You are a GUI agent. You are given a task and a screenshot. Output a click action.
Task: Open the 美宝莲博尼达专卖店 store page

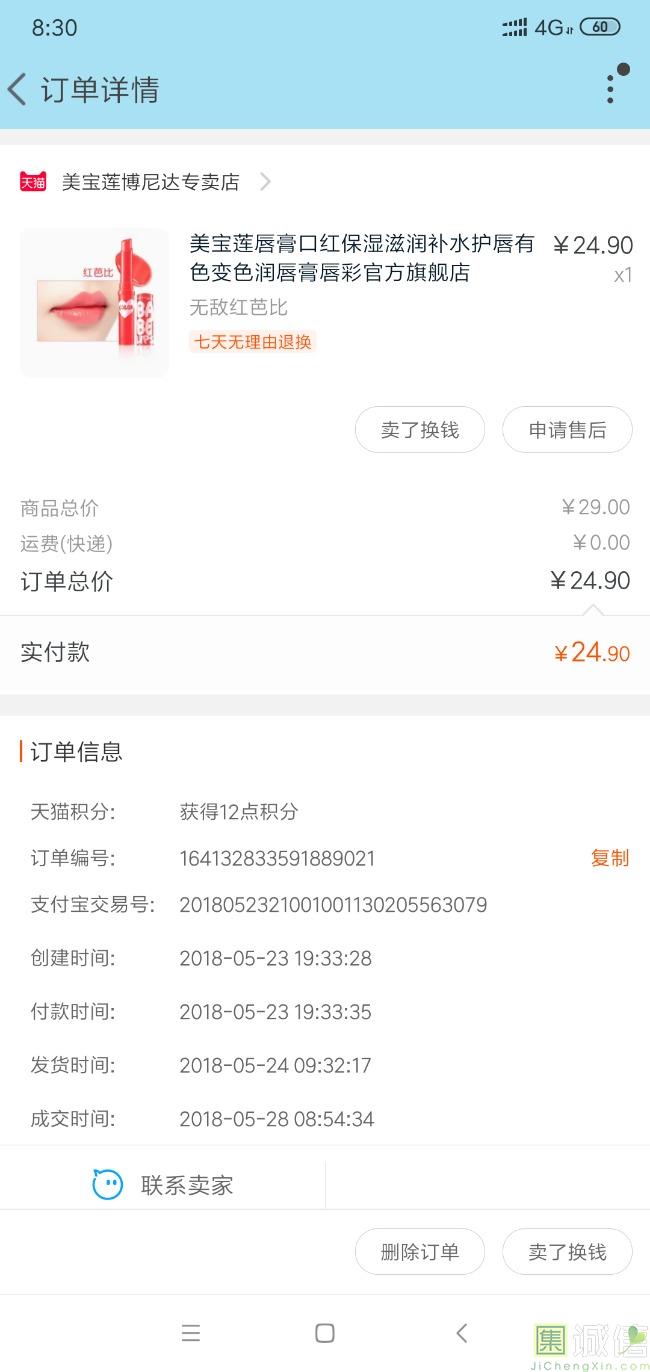[x=150, y=182]
